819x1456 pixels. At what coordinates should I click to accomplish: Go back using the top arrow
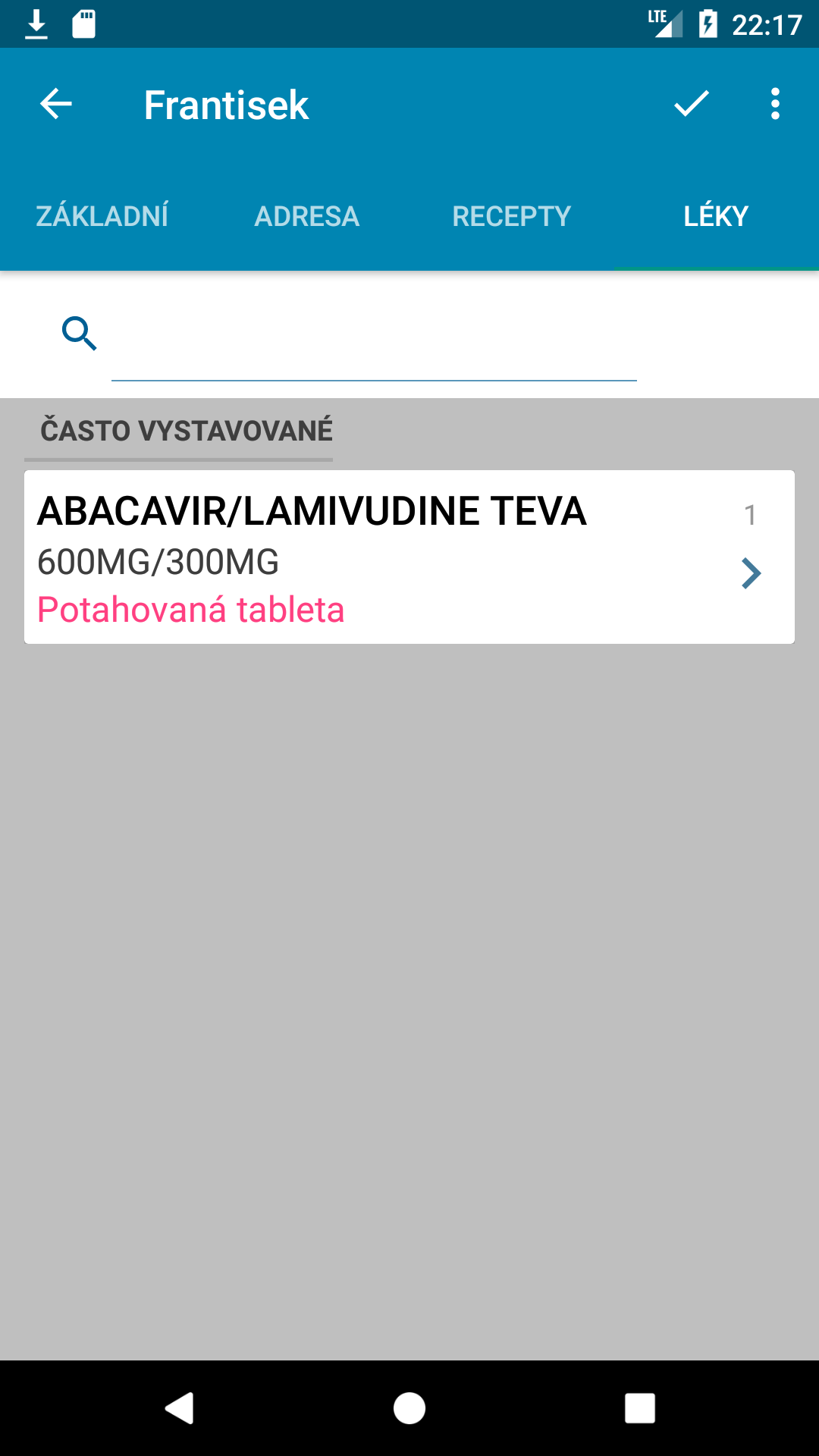coord(55,104)
